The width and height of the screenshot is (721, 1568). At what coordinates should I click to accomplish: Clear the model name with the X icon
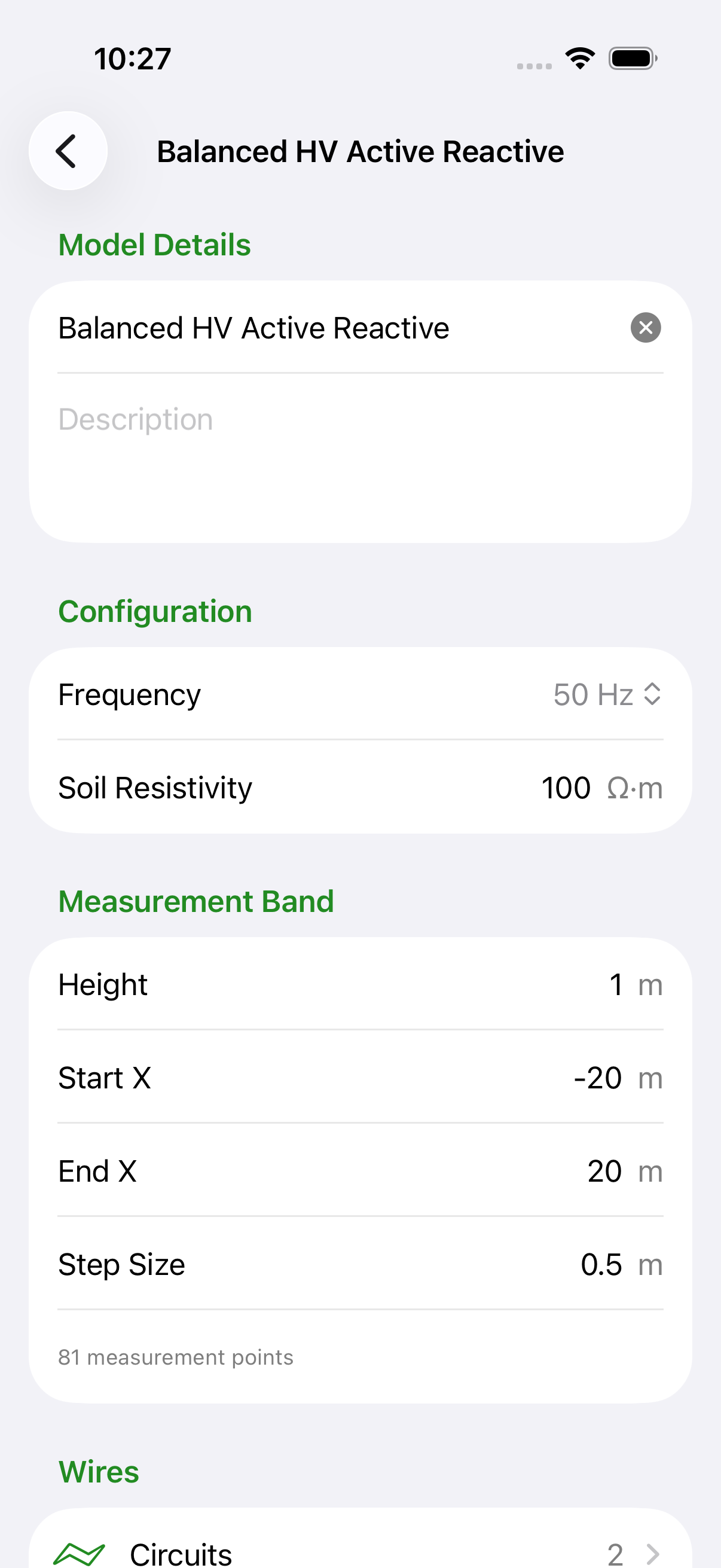click(x=646, y=328)
